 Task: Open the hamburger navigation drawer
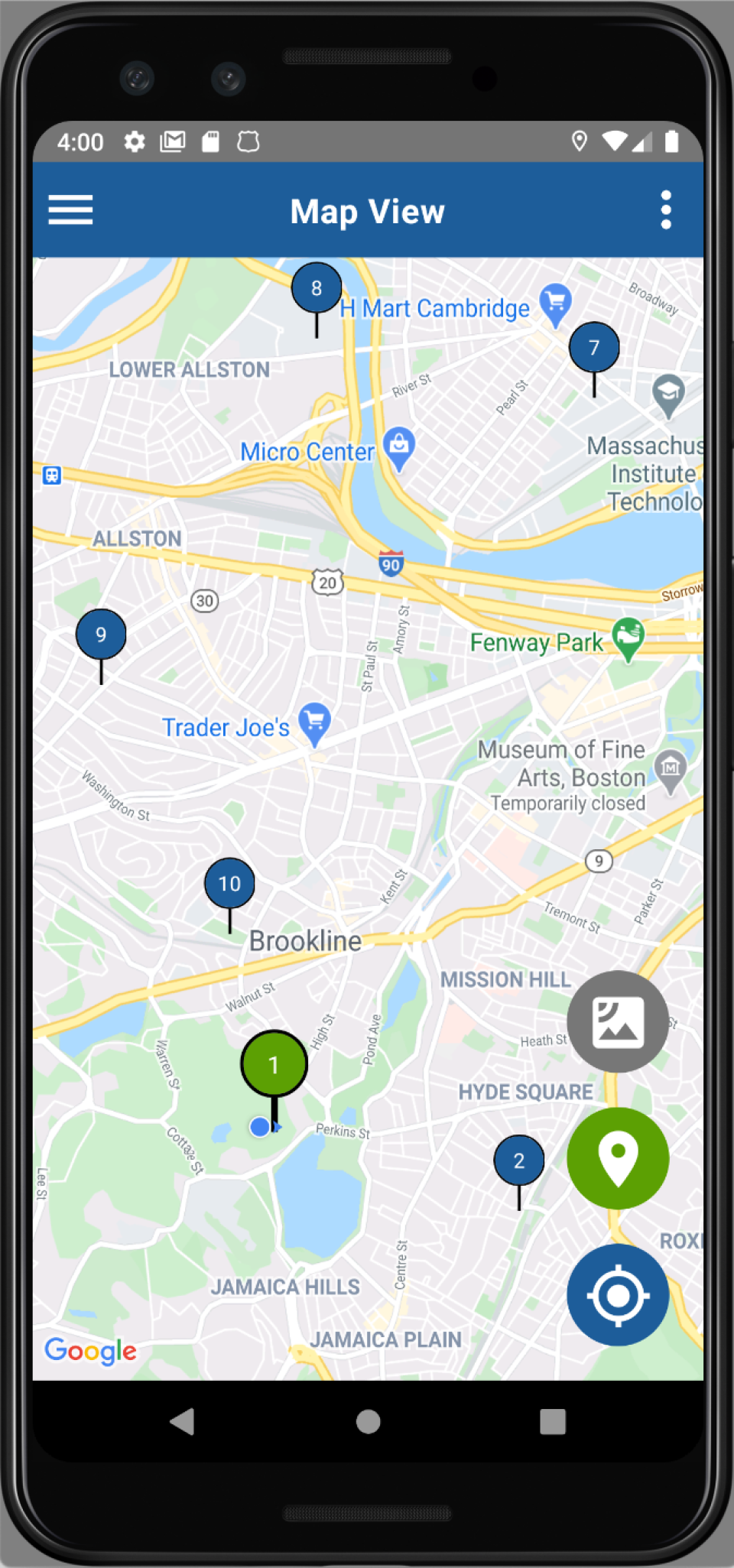(70, 210)
